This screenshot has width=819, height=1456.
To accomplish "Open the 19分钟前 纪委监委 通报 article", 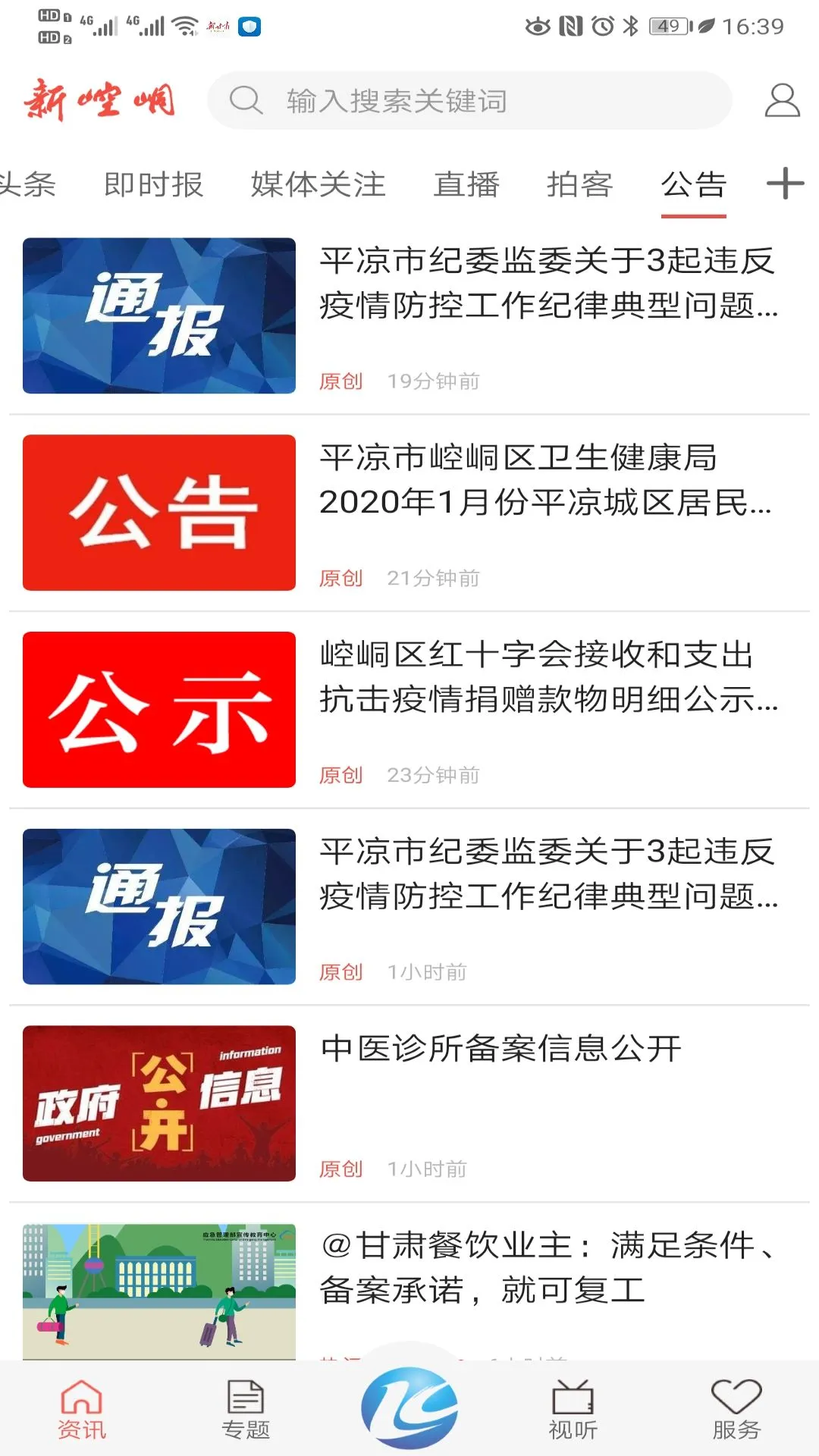I will click(x=409, y=315).
